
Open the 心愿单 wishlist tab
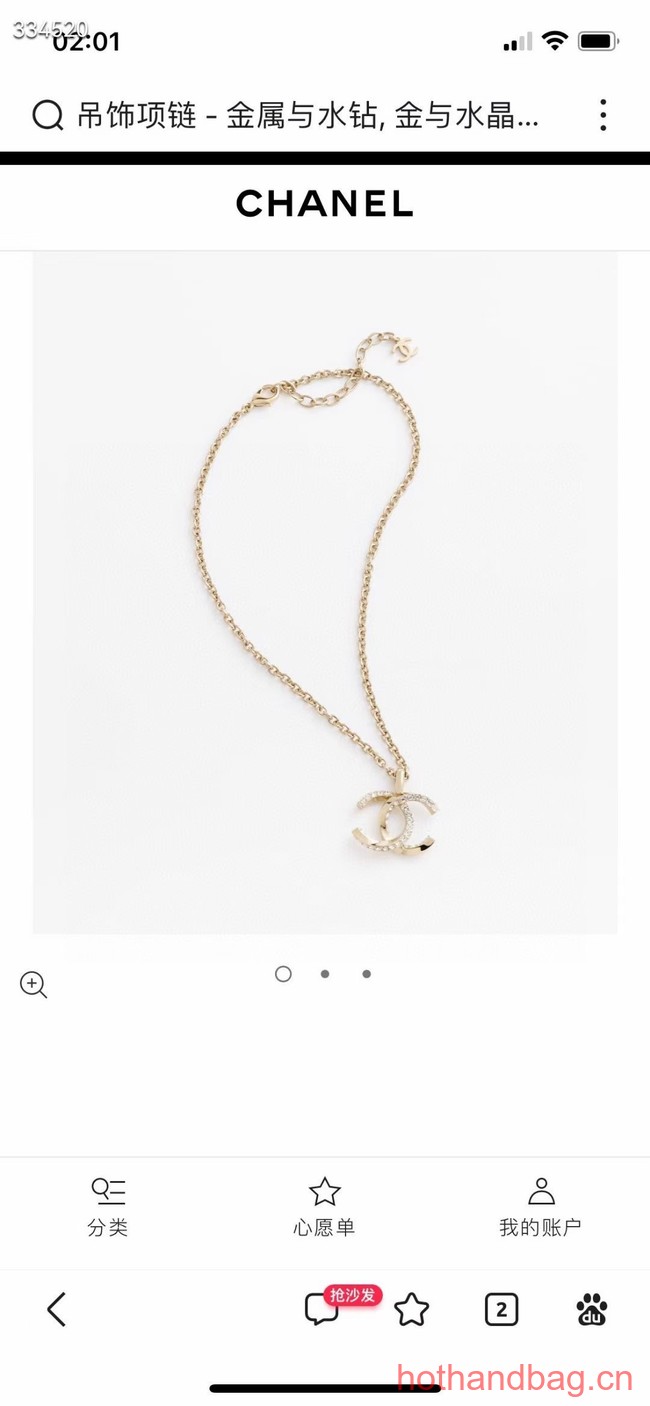coord(324,1207)
